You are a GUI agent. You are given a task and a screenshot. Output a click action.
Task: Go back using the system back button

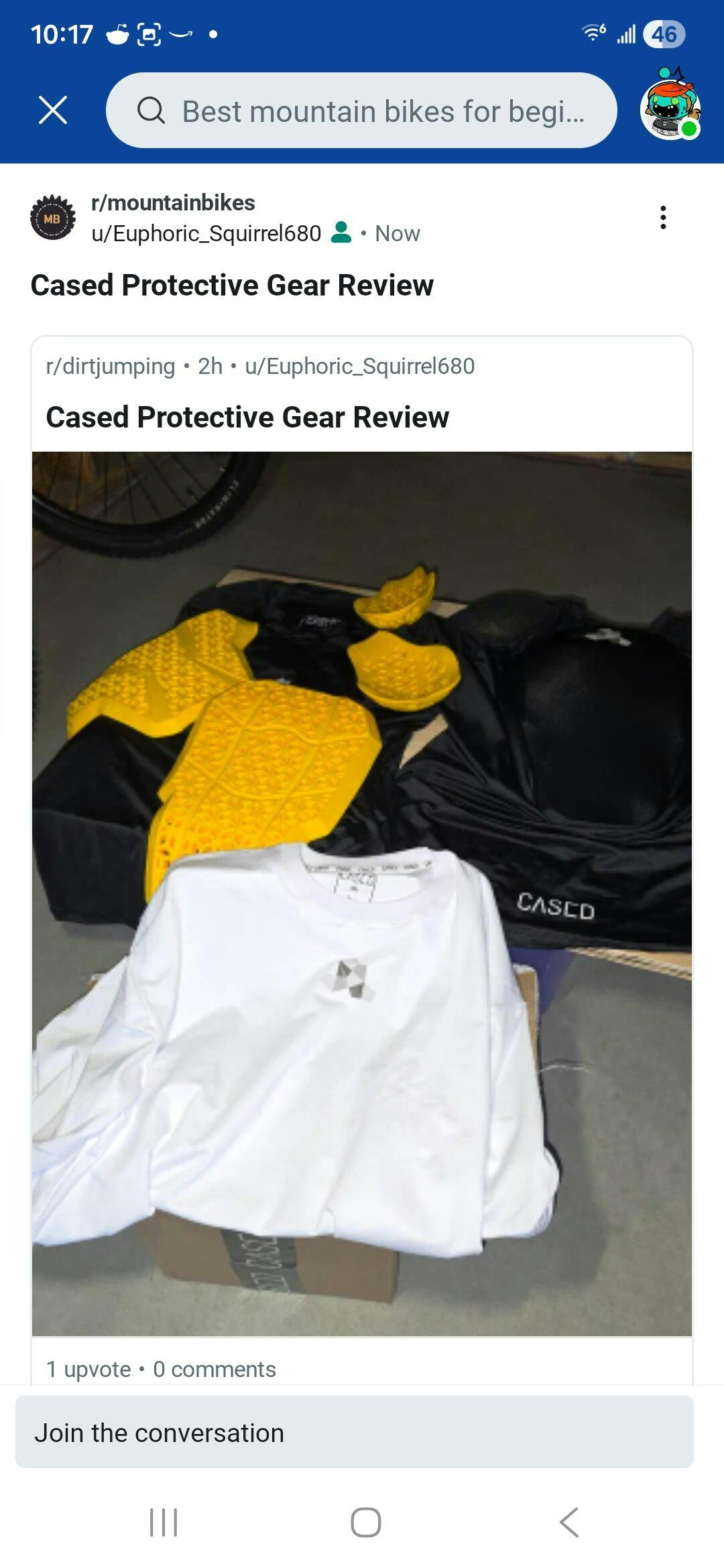point(569,1522)
